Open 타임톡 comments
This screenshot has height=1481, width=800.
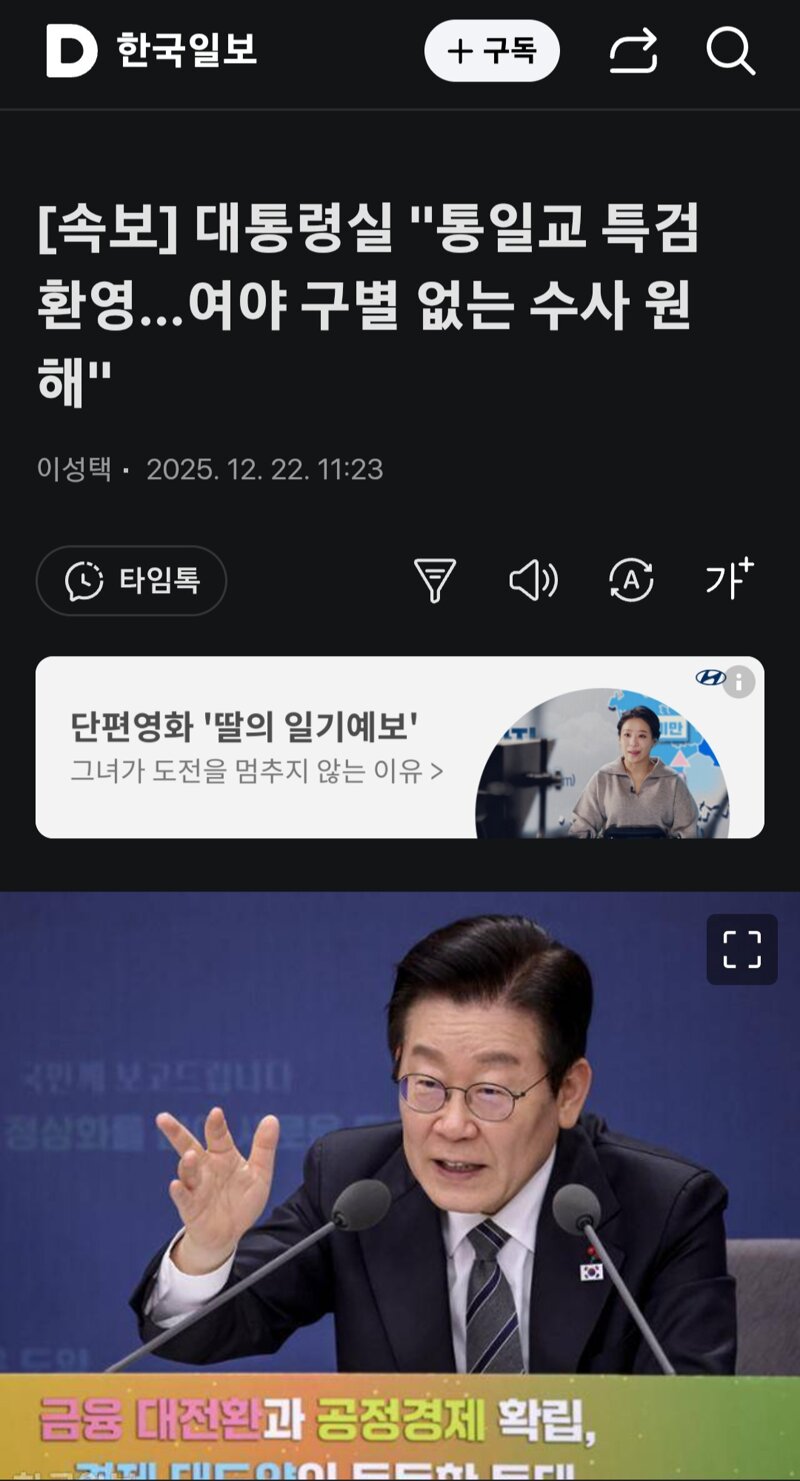pyautogui.click(x=131, y=580)
